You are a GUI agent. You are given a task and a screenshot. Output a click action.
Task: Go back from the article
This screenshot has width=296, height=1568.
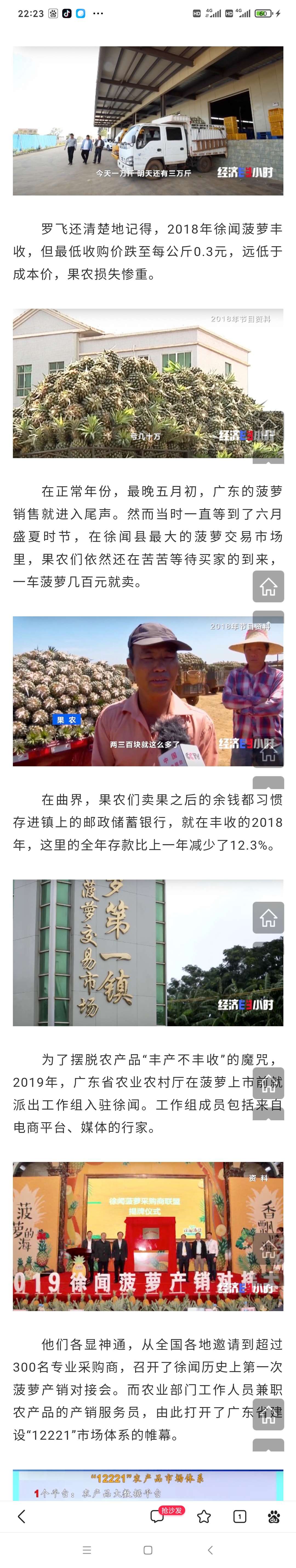coord(22,1516)
